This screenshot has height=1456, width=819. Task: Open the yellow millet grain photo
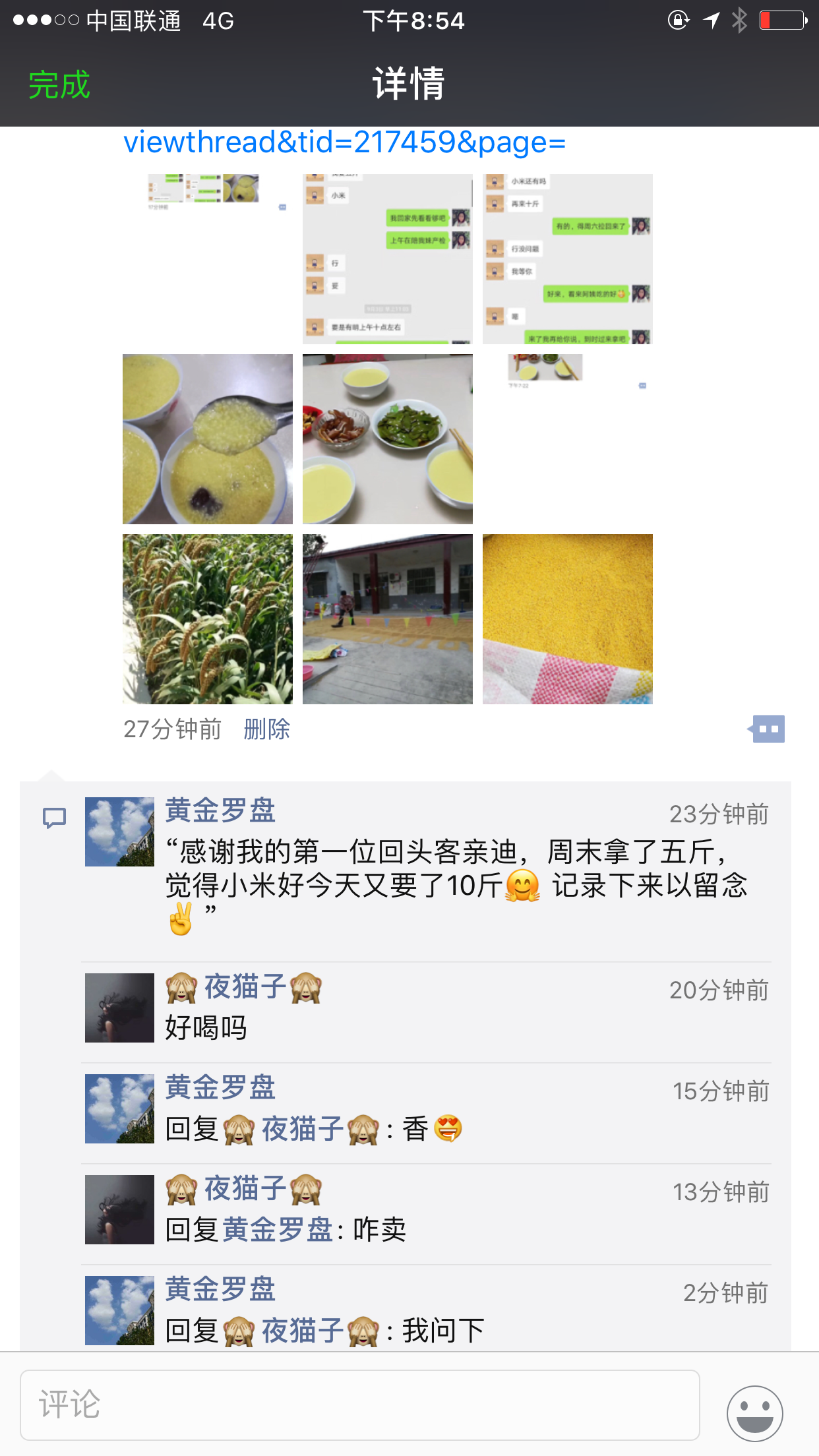click(x=568, y=619)
